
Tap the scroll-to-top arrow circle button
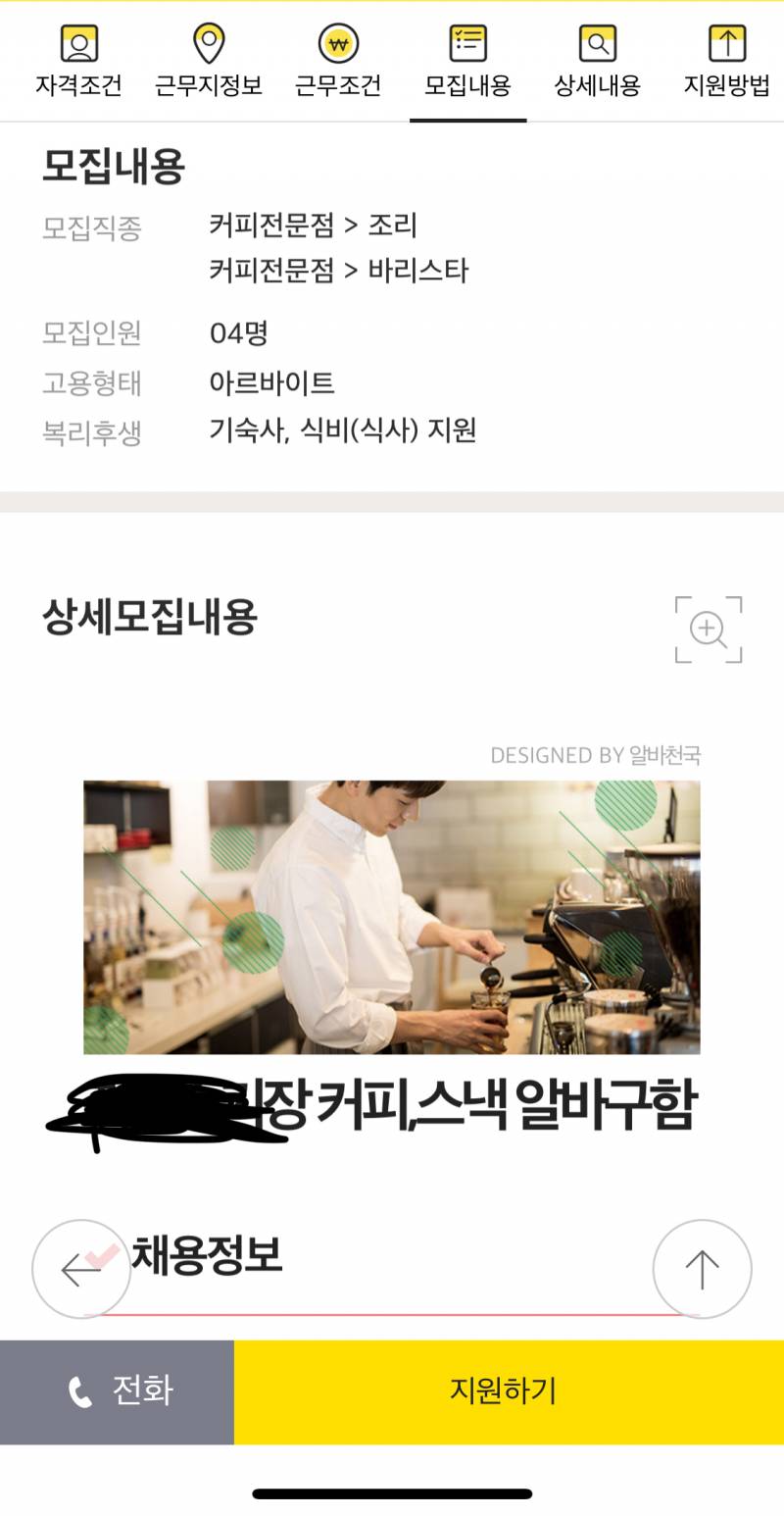point(702,1269)
